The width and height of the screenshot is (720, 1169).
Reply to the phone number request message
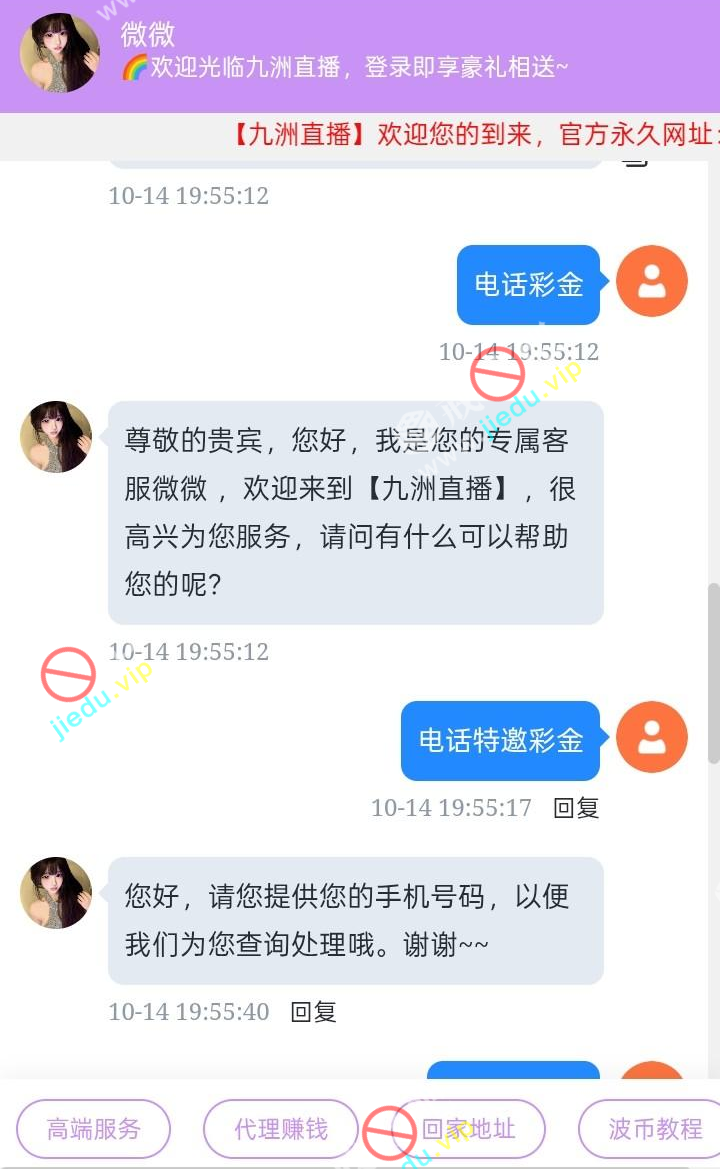313,1012
